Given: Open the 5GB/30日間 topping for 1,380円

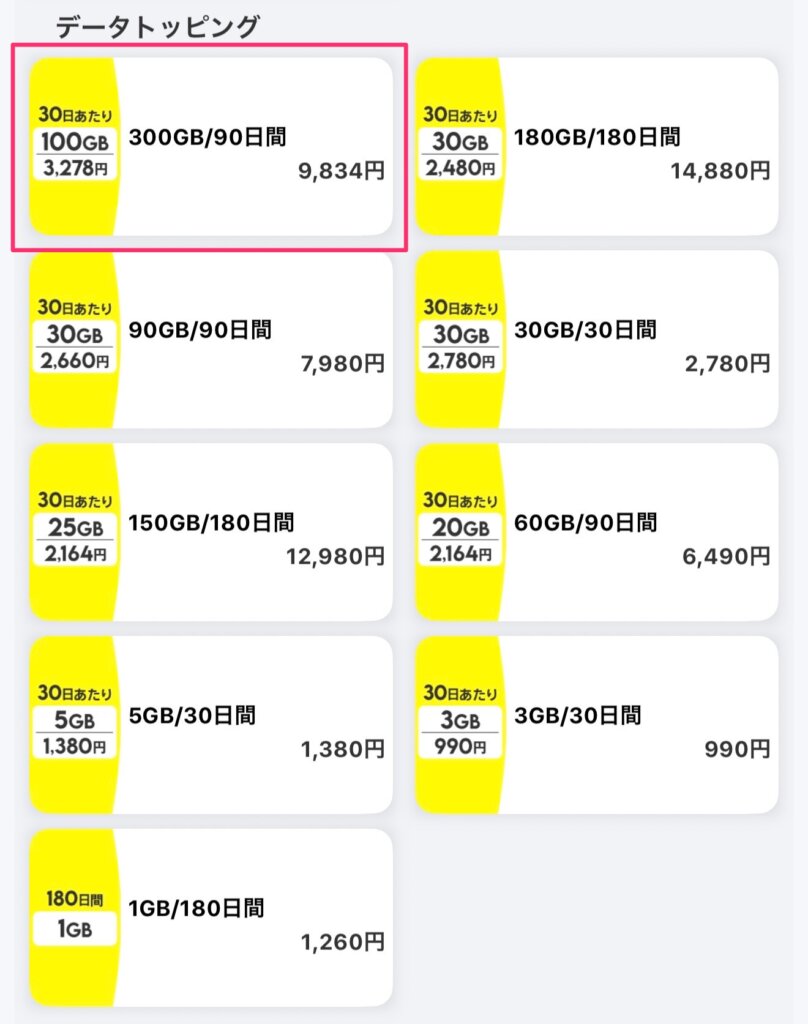Looking at the screenshot, I should [210, 726].
